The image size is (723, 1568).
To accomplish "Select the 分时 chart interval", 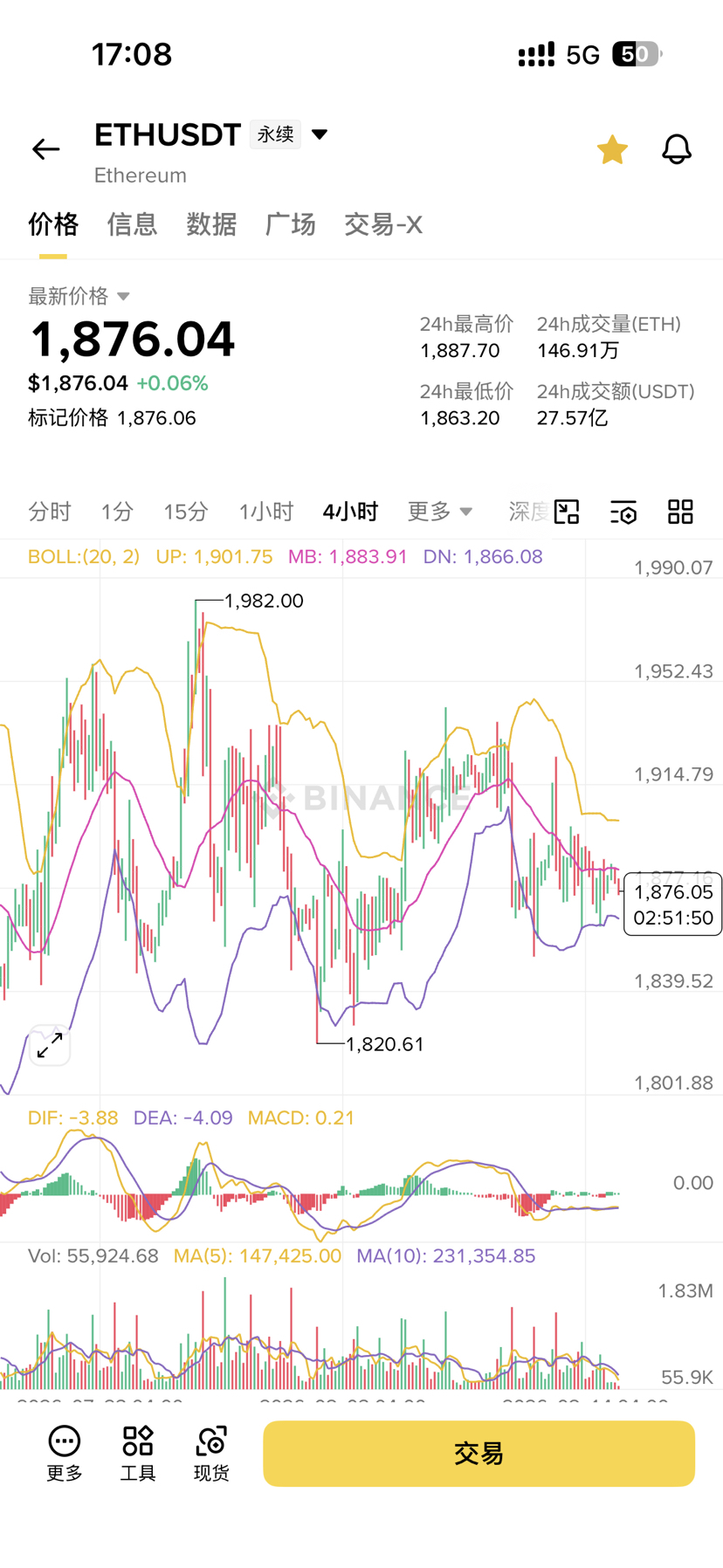I will click(x=49, y=512).
